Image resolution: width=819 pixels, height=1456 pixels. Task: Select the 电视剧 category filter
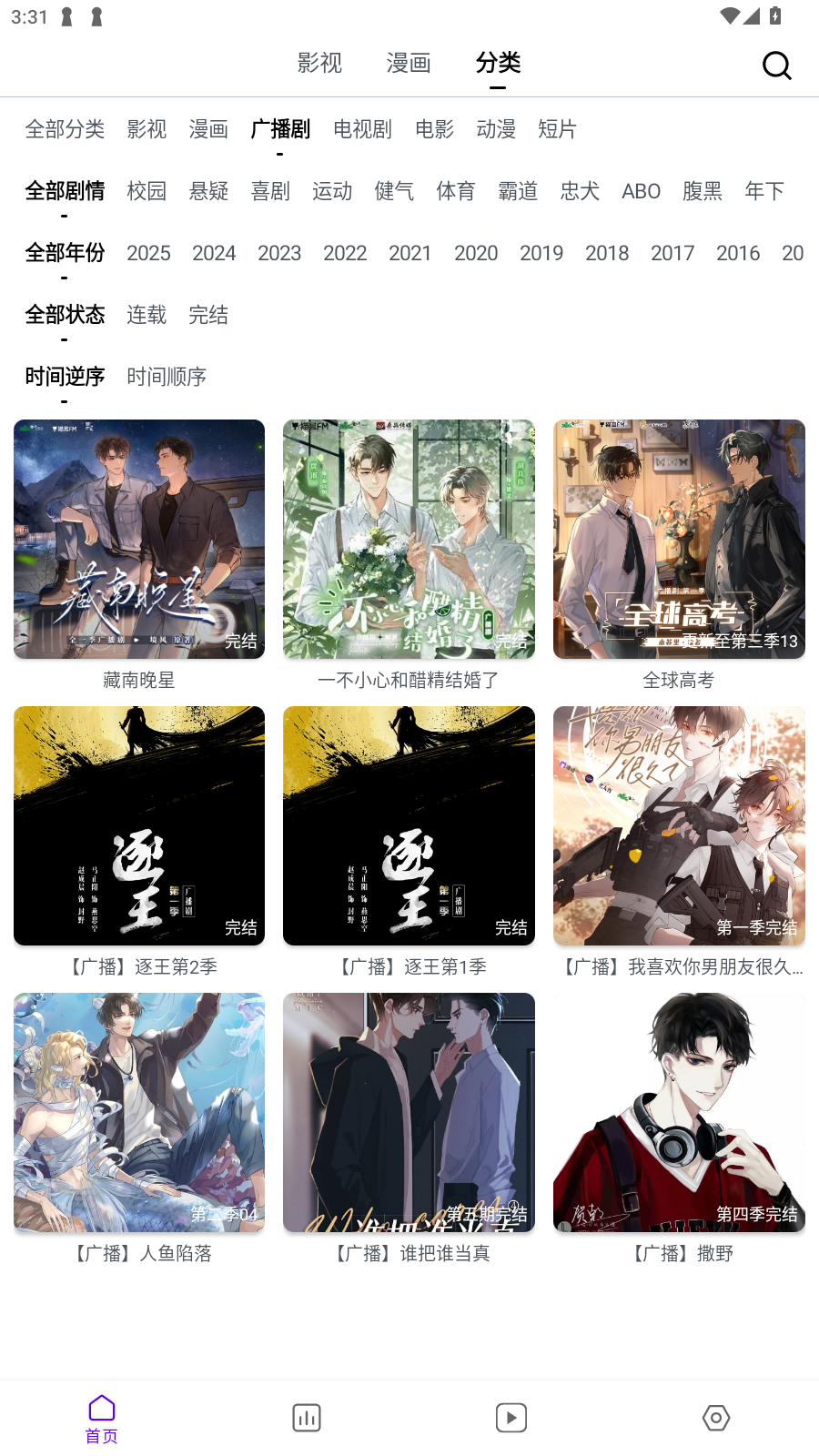click(362, 129)
